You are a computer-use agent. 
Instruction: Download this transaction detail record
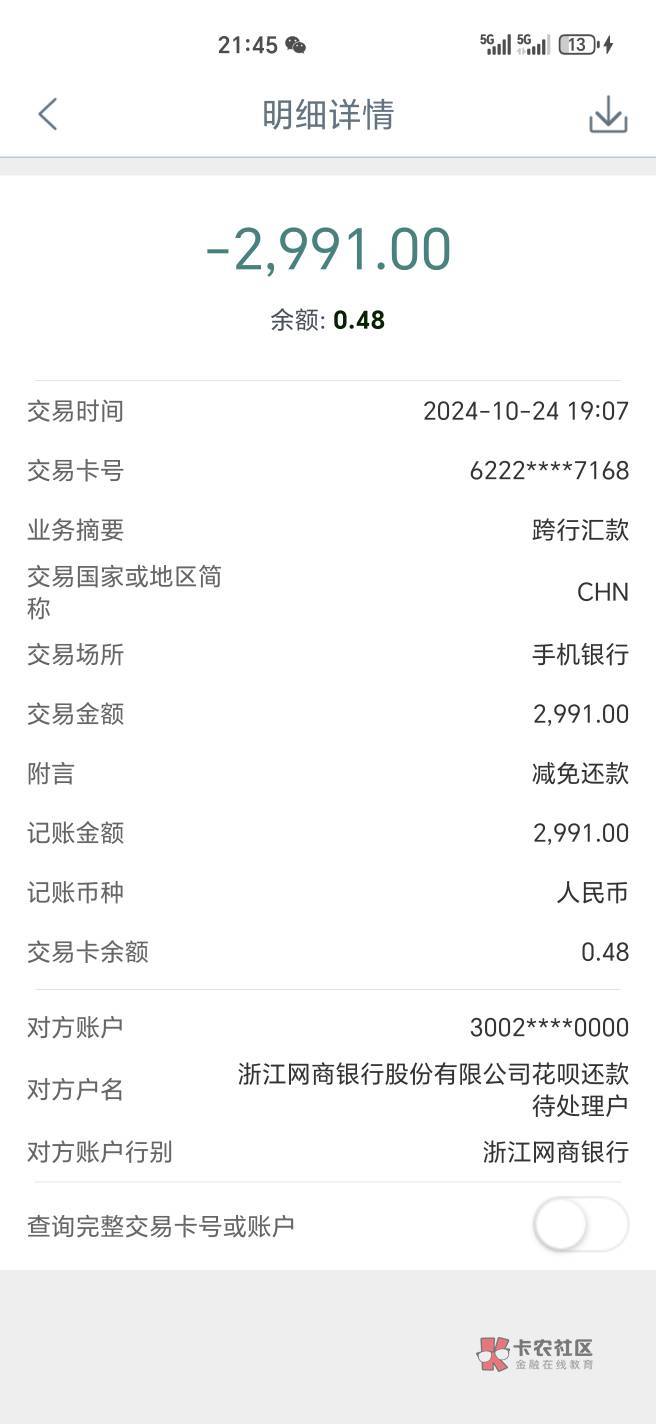(607, 116)
